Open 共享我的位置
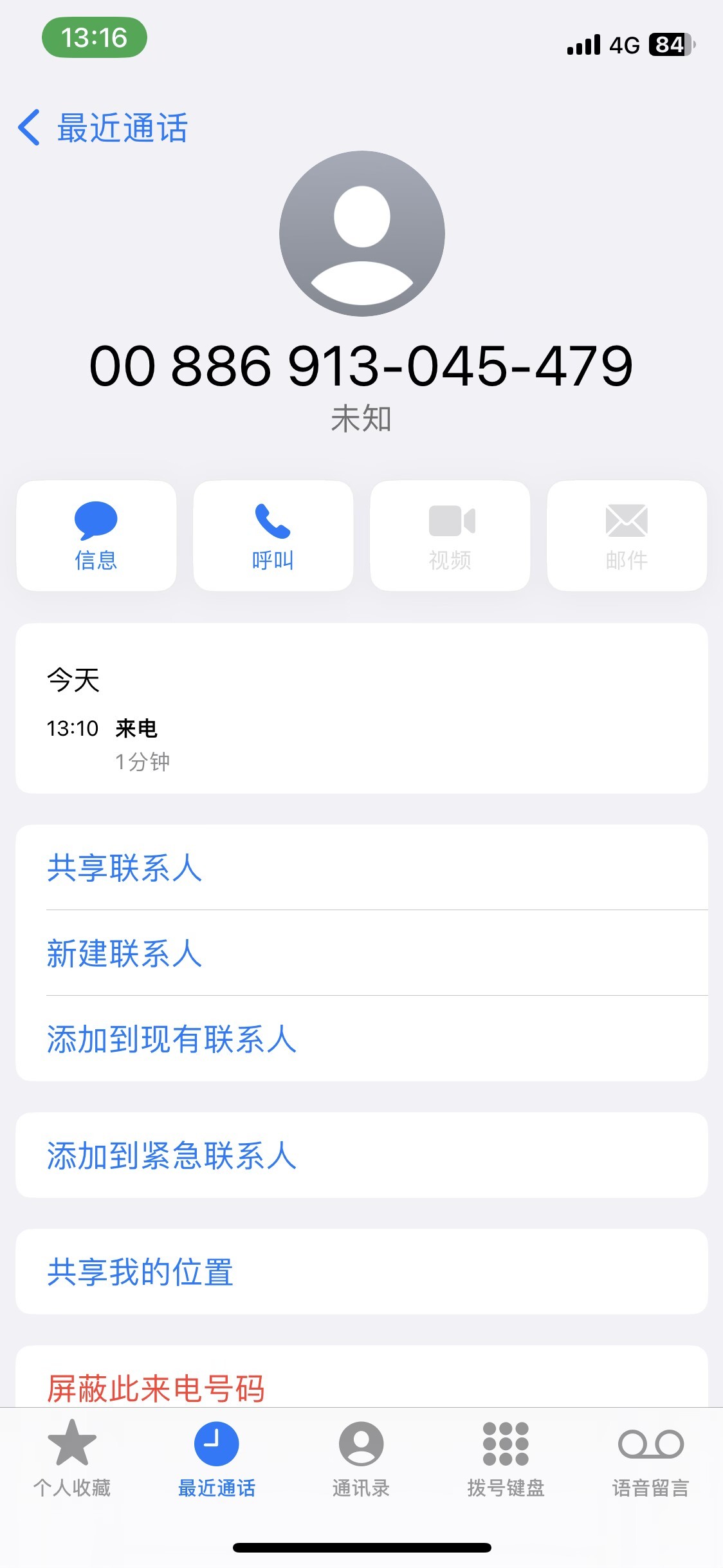The height and width of the screenshot is (1568, 723). tap(140, 1272)
